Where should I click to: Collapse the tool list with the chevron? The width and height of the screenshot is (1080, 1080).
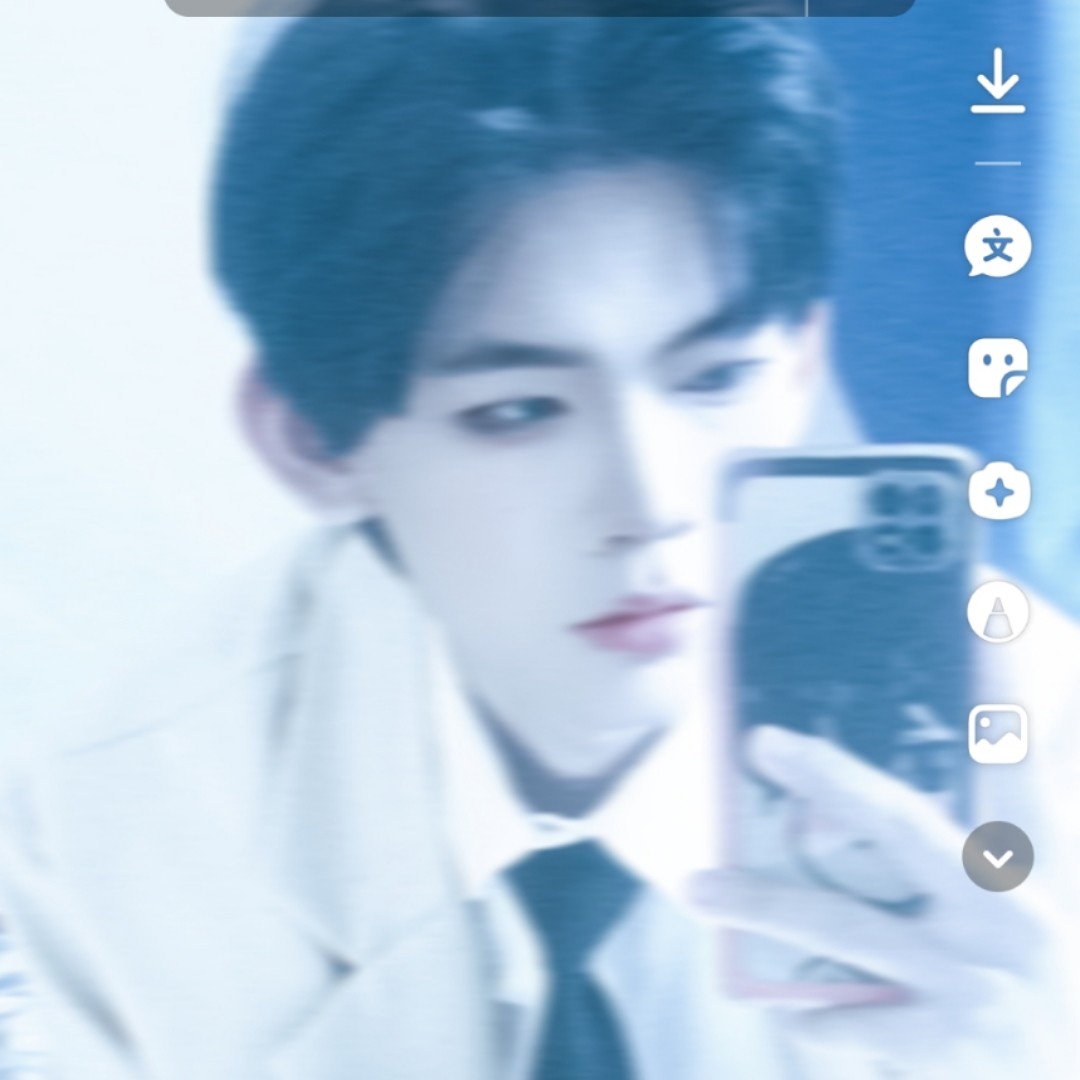click(997, 857)
